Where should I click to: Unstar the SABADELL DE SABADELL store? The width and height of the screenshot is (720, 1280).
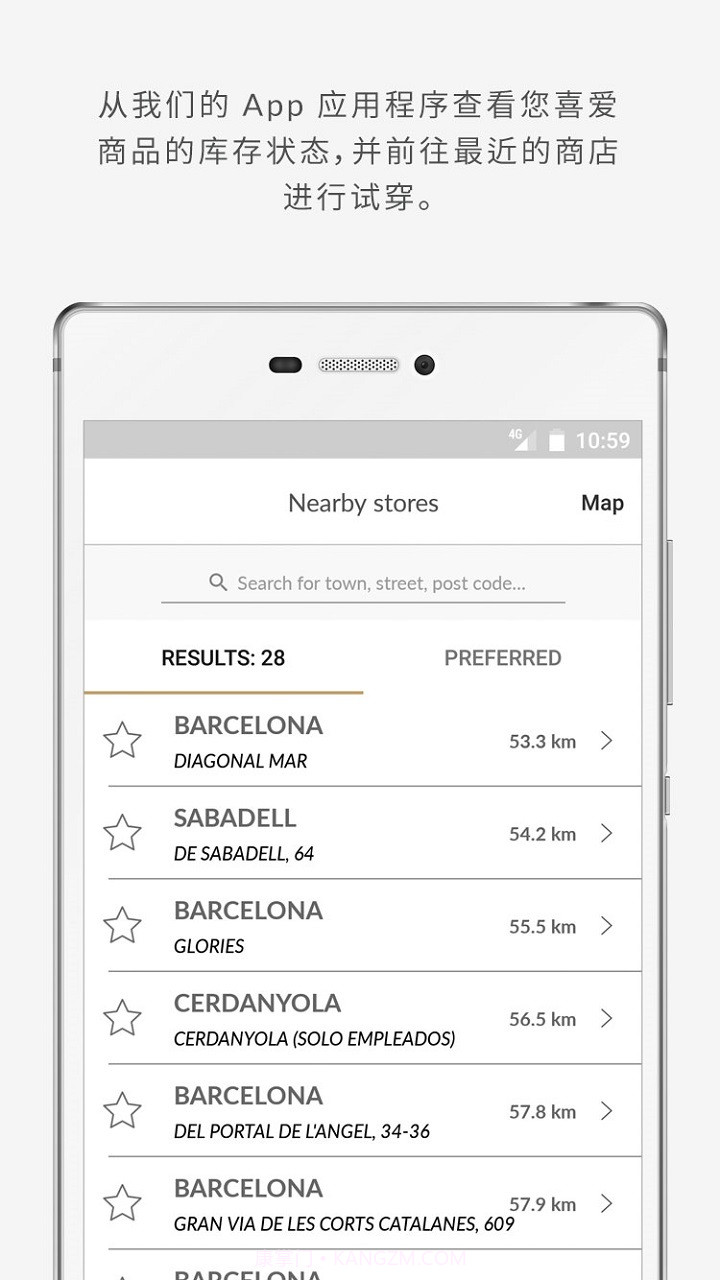coord(122,833)
